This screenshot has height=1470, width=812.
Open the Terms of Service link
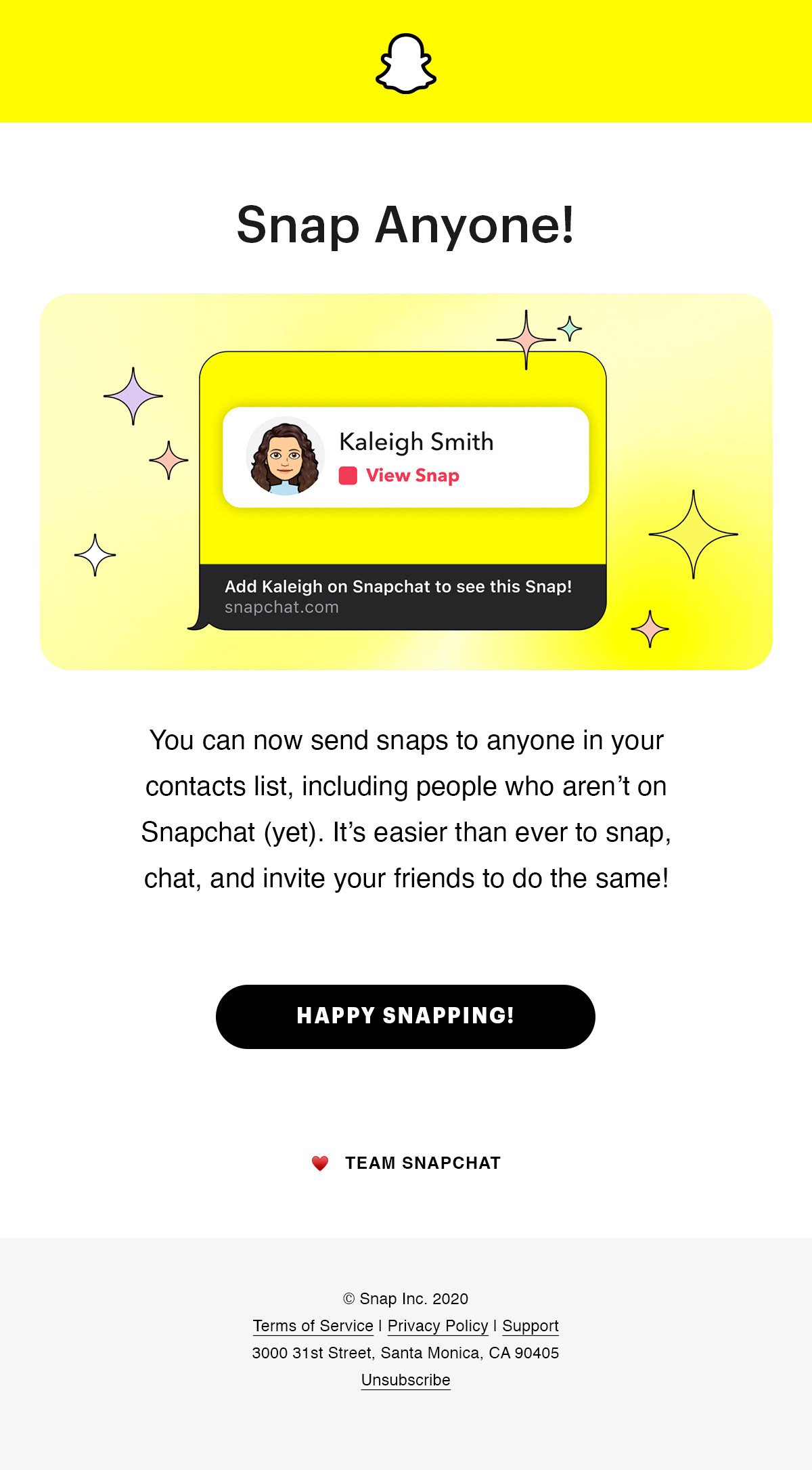313,1325
